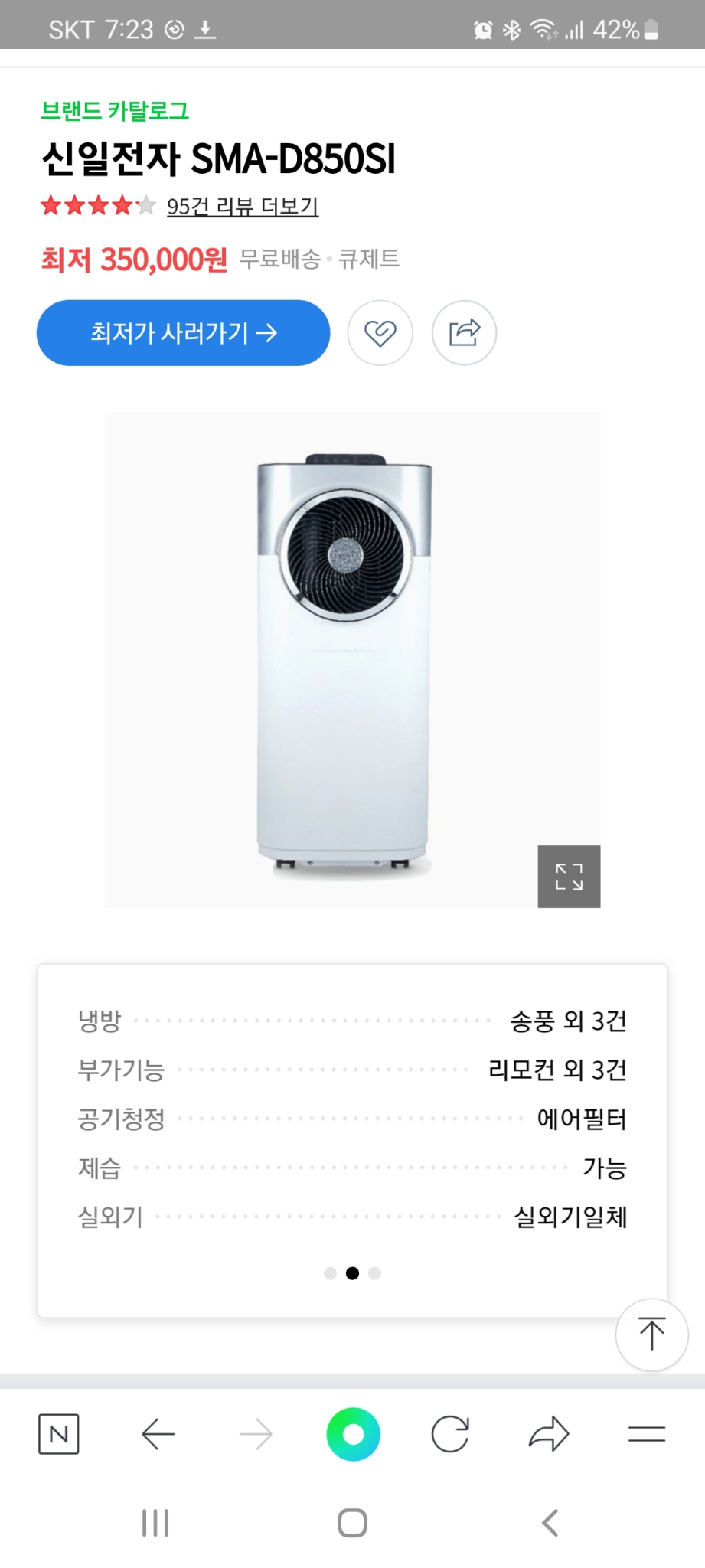Viewport: 705px width, 1568px height.
Task: Refresh the page with reload icon
Action: tap(450, 1434)
